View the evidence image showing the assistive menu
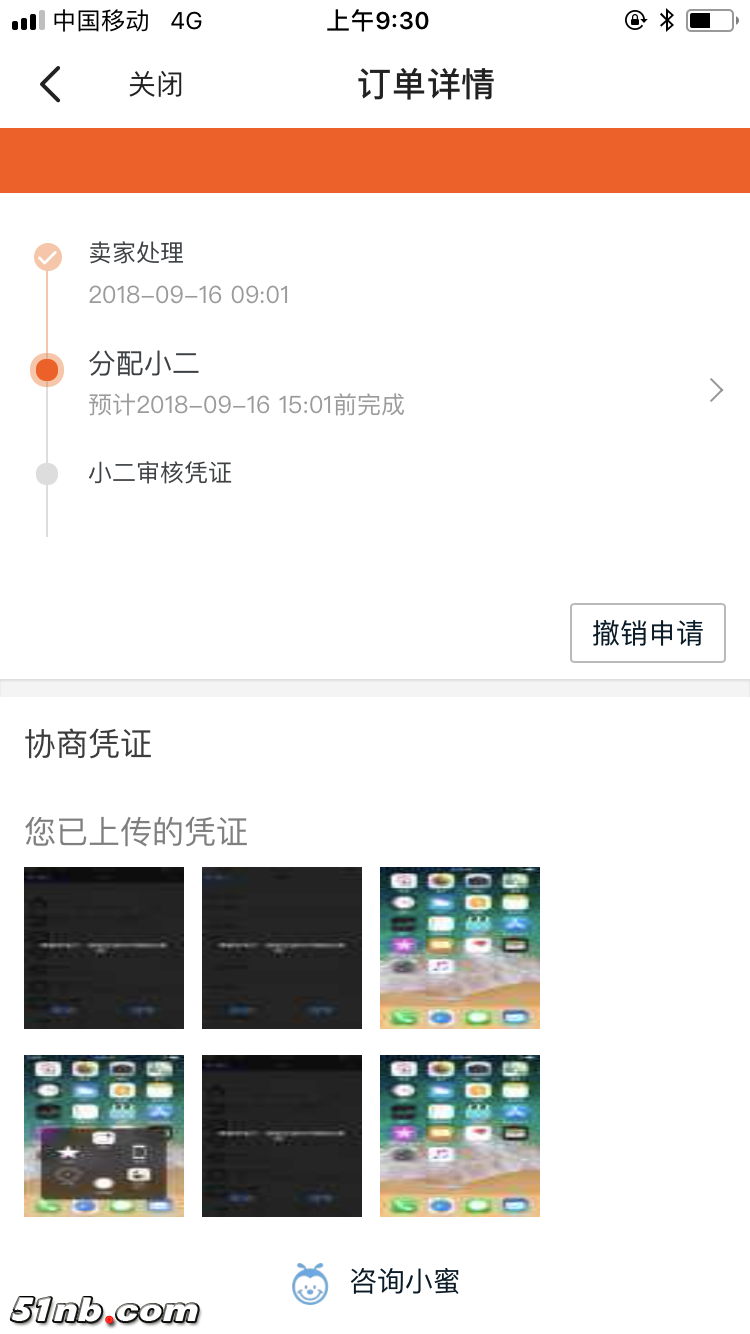 (x=104, y=1136)
